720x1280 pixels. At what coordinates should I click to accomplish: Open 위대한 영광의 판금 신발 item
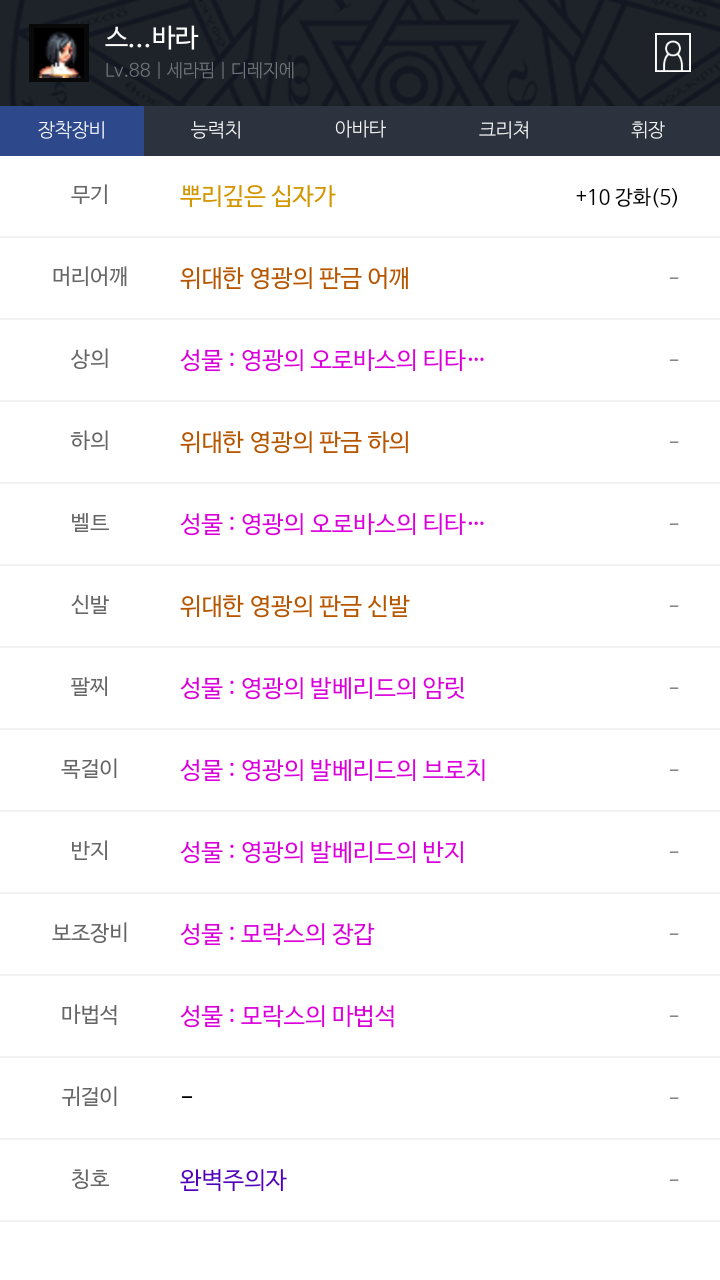(295, 606)
